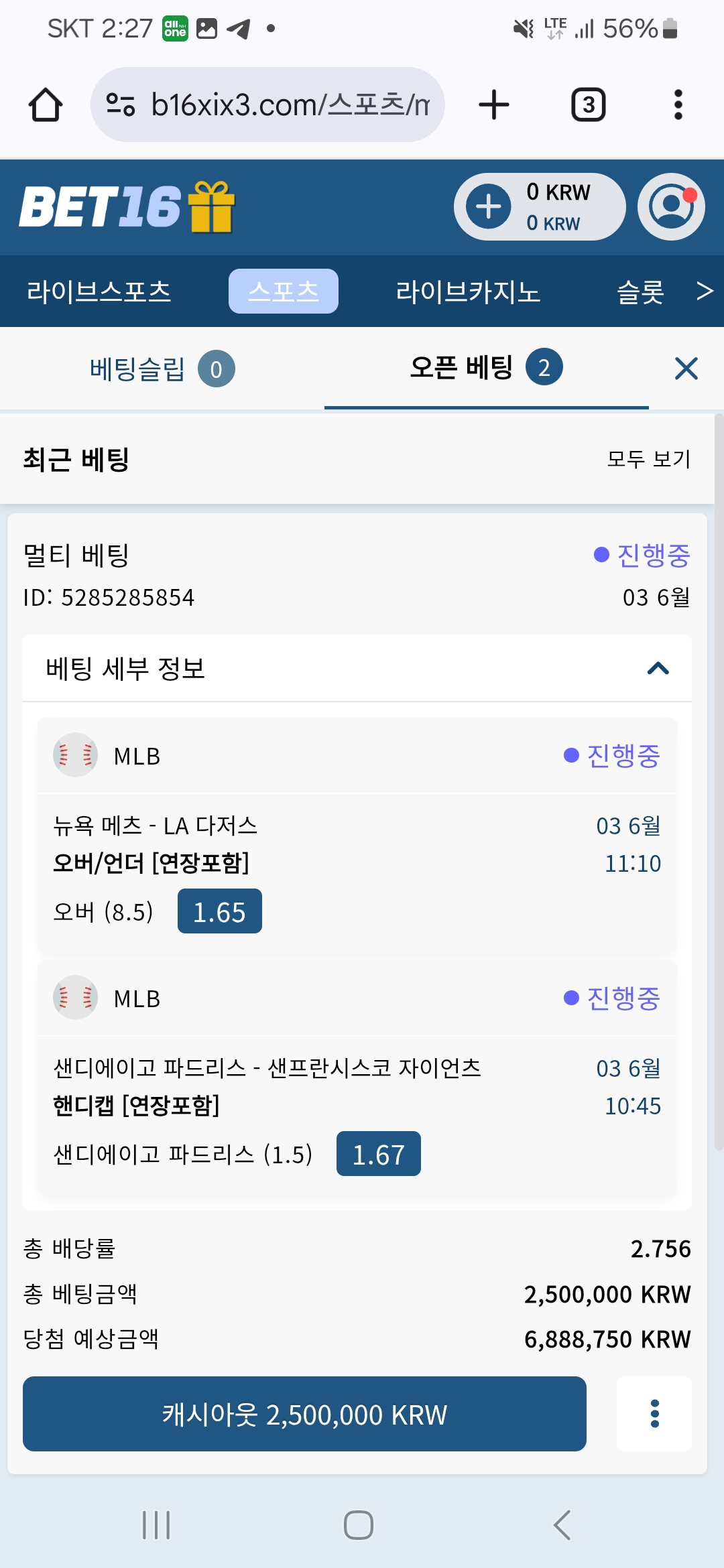Tap the browser address bar

click(x=267, y=105)
